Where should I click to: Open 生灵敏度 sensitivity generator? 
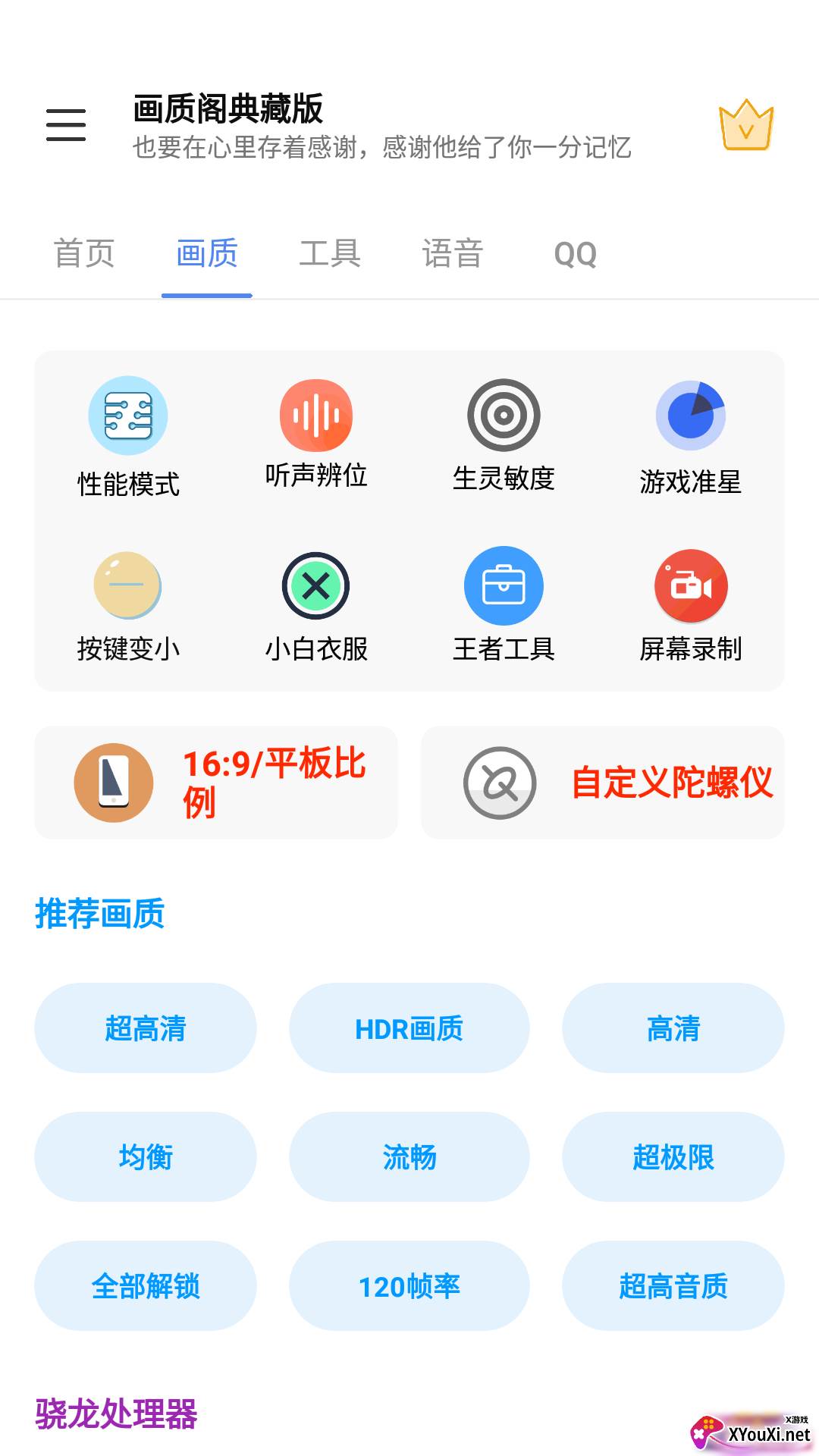point(504,435)
